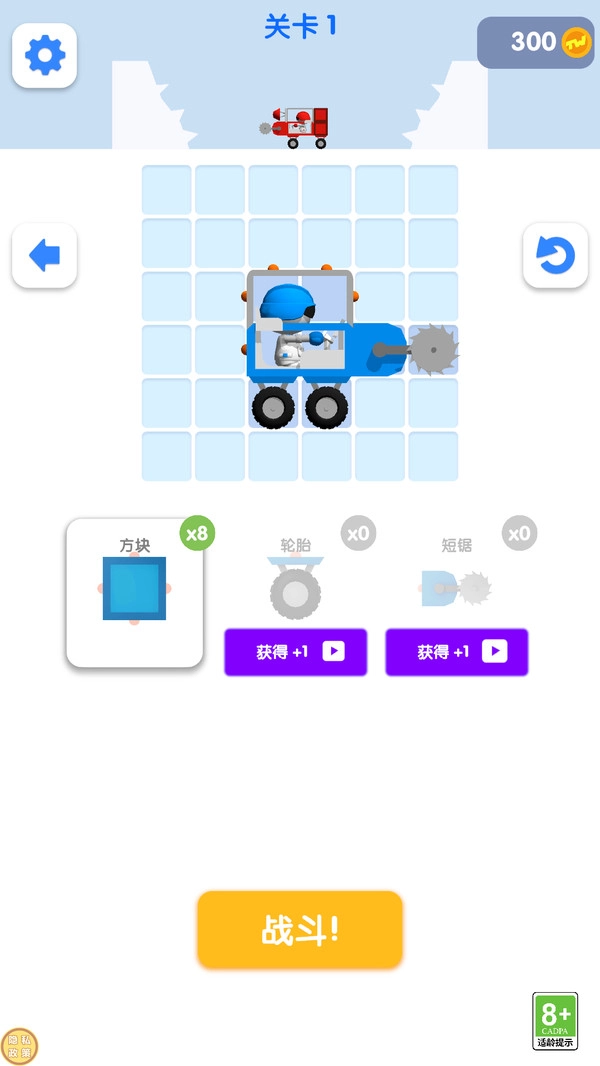600x1066 pixels.
Task: Go back with the blue arrow
Action: (x=44, y=256)
